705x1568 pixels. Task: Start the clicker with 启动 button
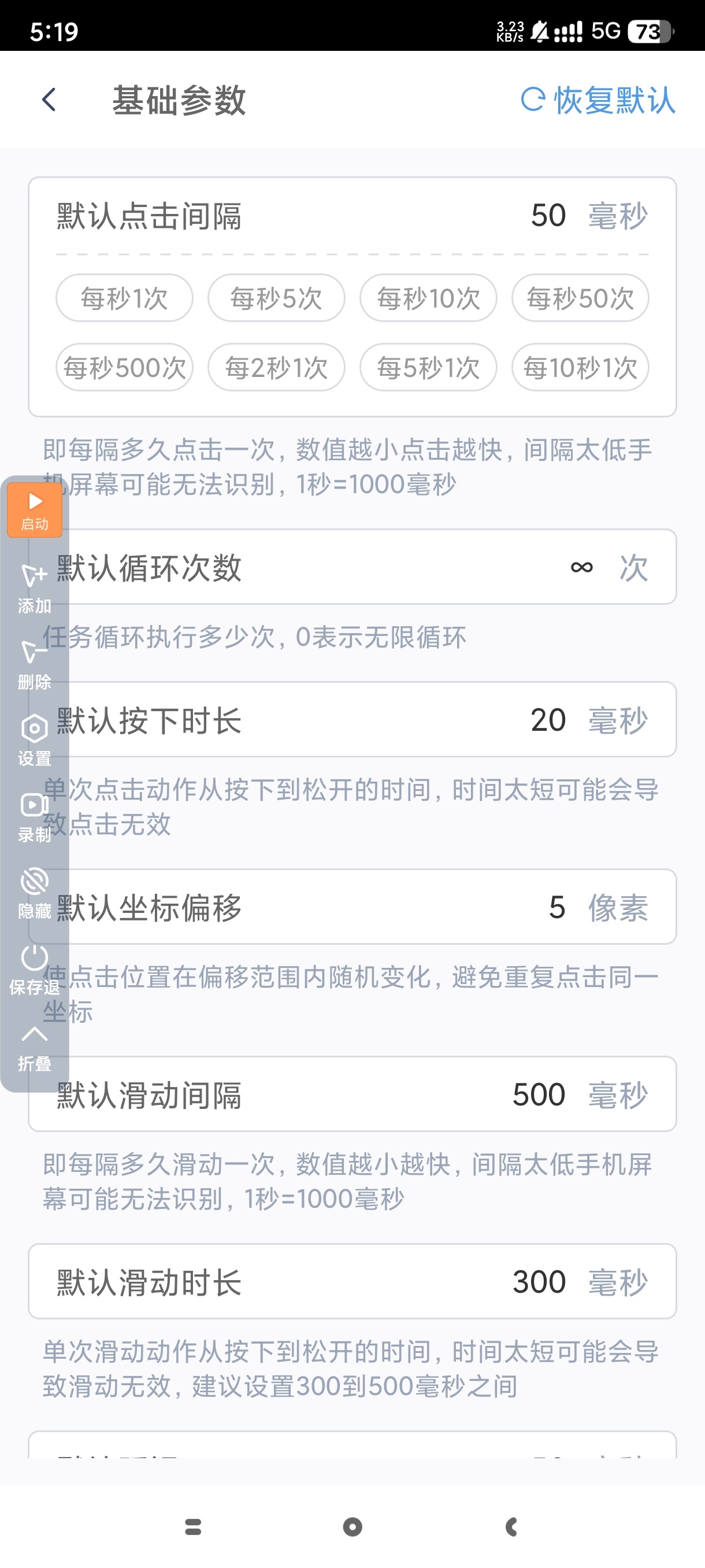pos(35,510)
